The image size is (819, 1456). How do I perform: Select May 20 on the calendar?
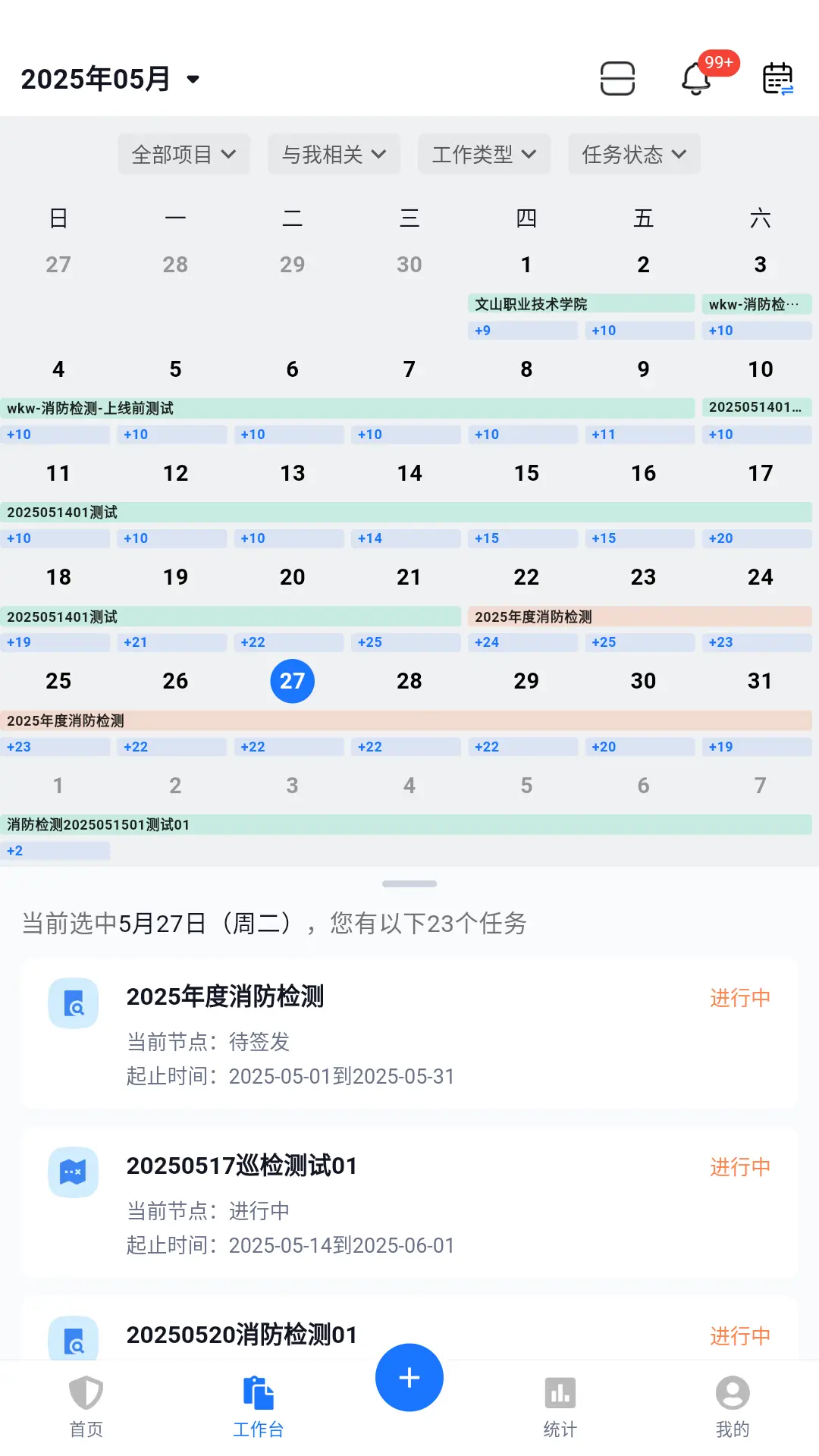[x=292, y=577]
